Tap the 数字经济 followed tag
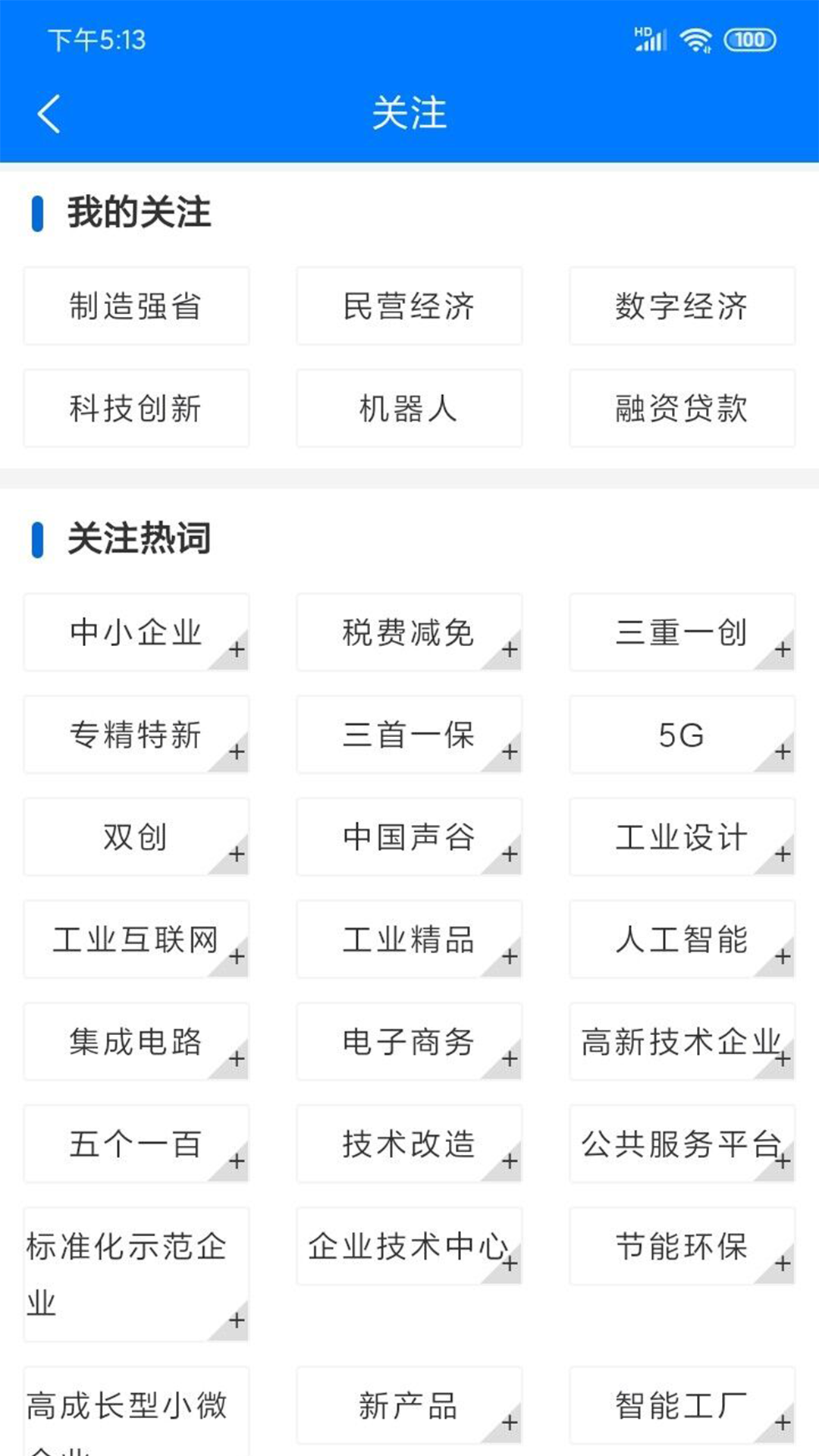The width and height of the screenshot is (819, 1456). tap(682, 306)
